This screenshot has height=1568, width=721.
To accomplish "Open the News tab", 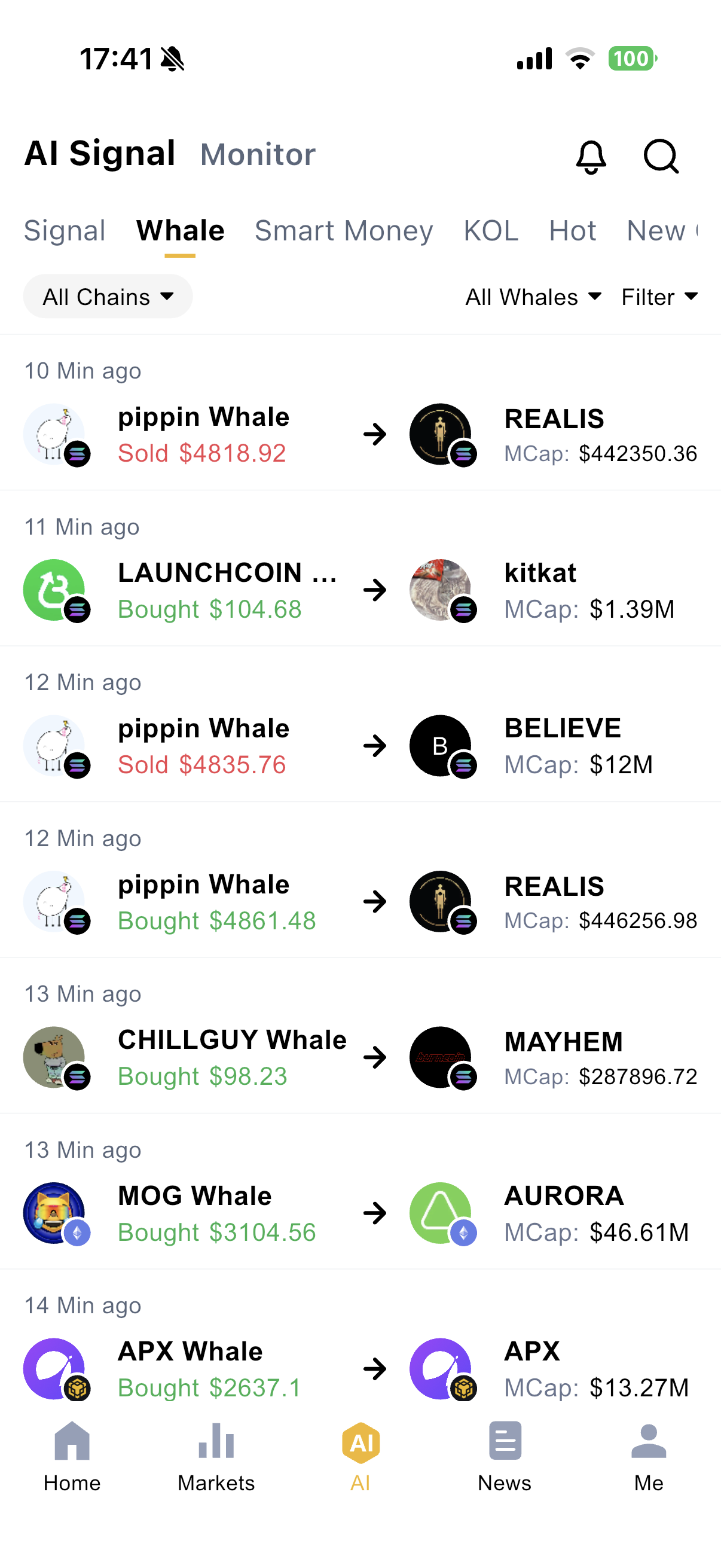I will pos(505,1457).
